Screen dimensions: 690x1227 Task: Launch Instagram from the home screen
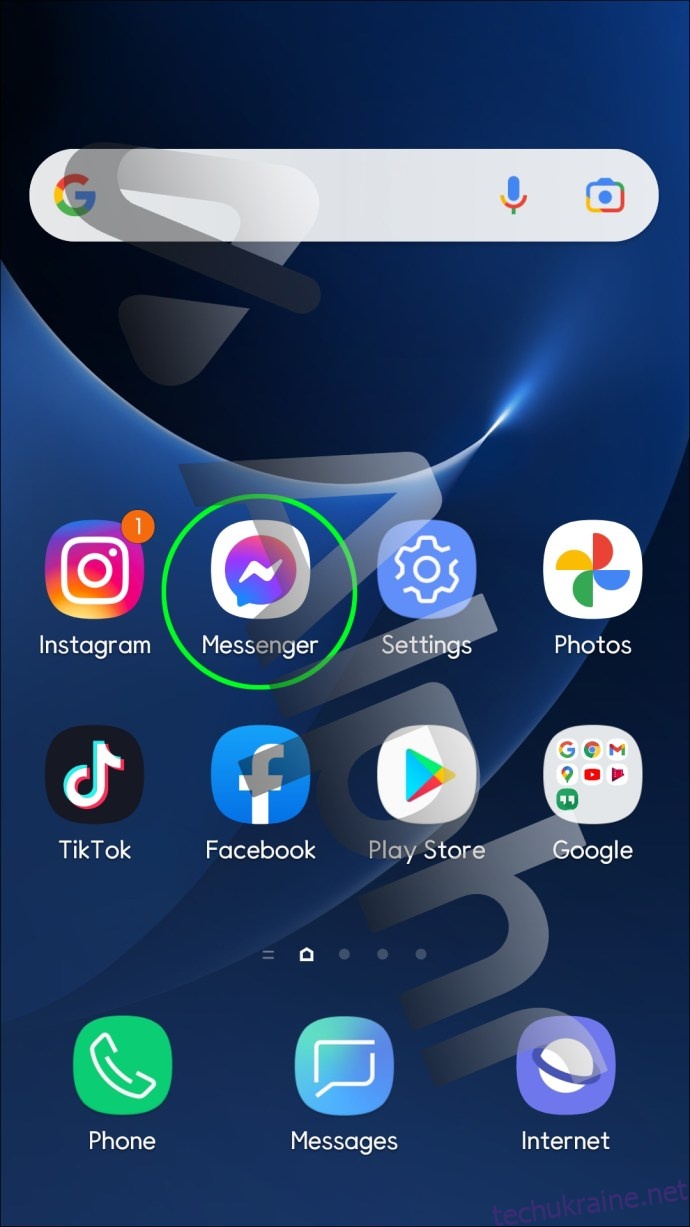coord(95,571)
